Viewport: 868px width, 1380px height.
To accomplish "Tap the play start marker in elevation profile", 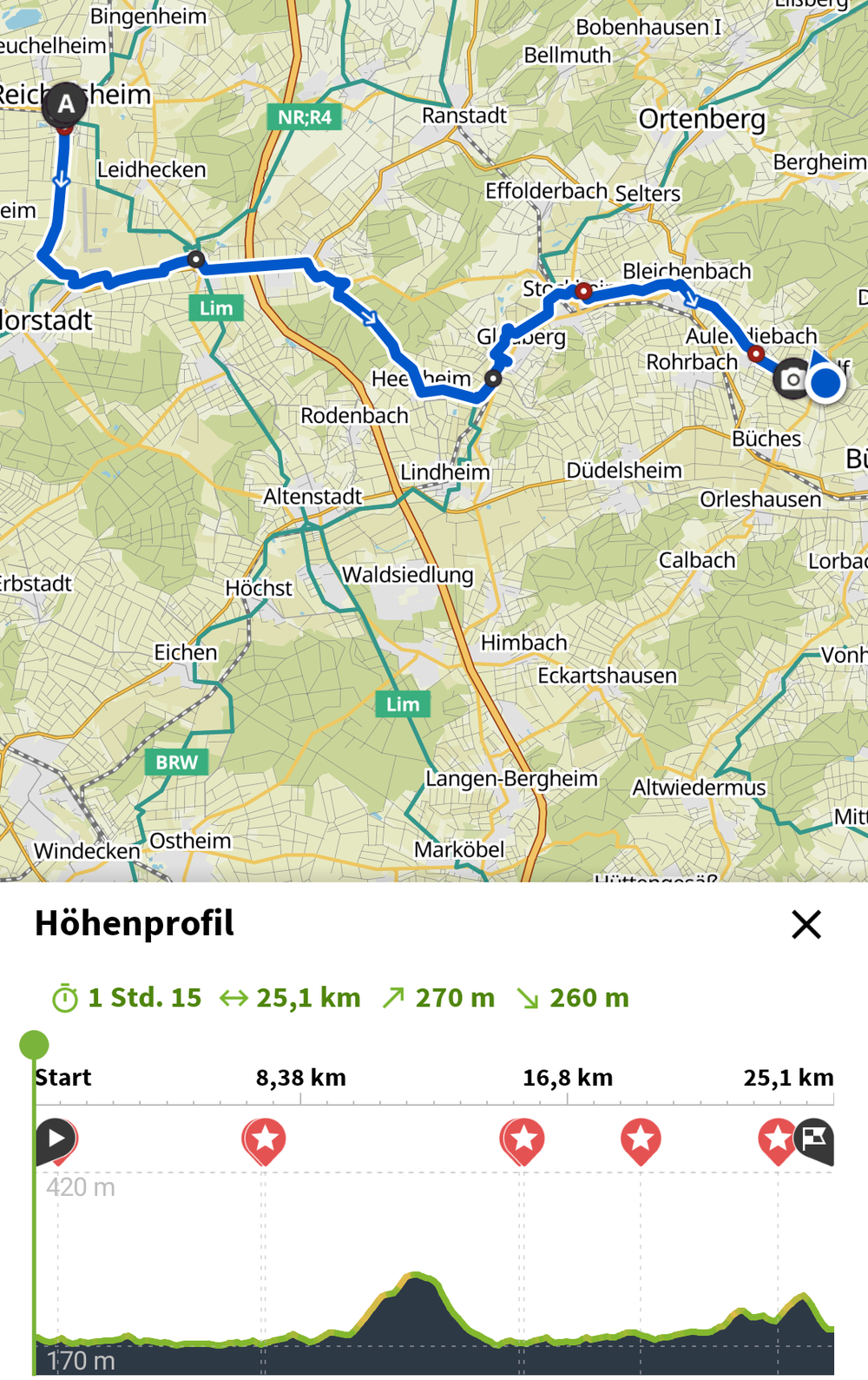I will 56,1139.
